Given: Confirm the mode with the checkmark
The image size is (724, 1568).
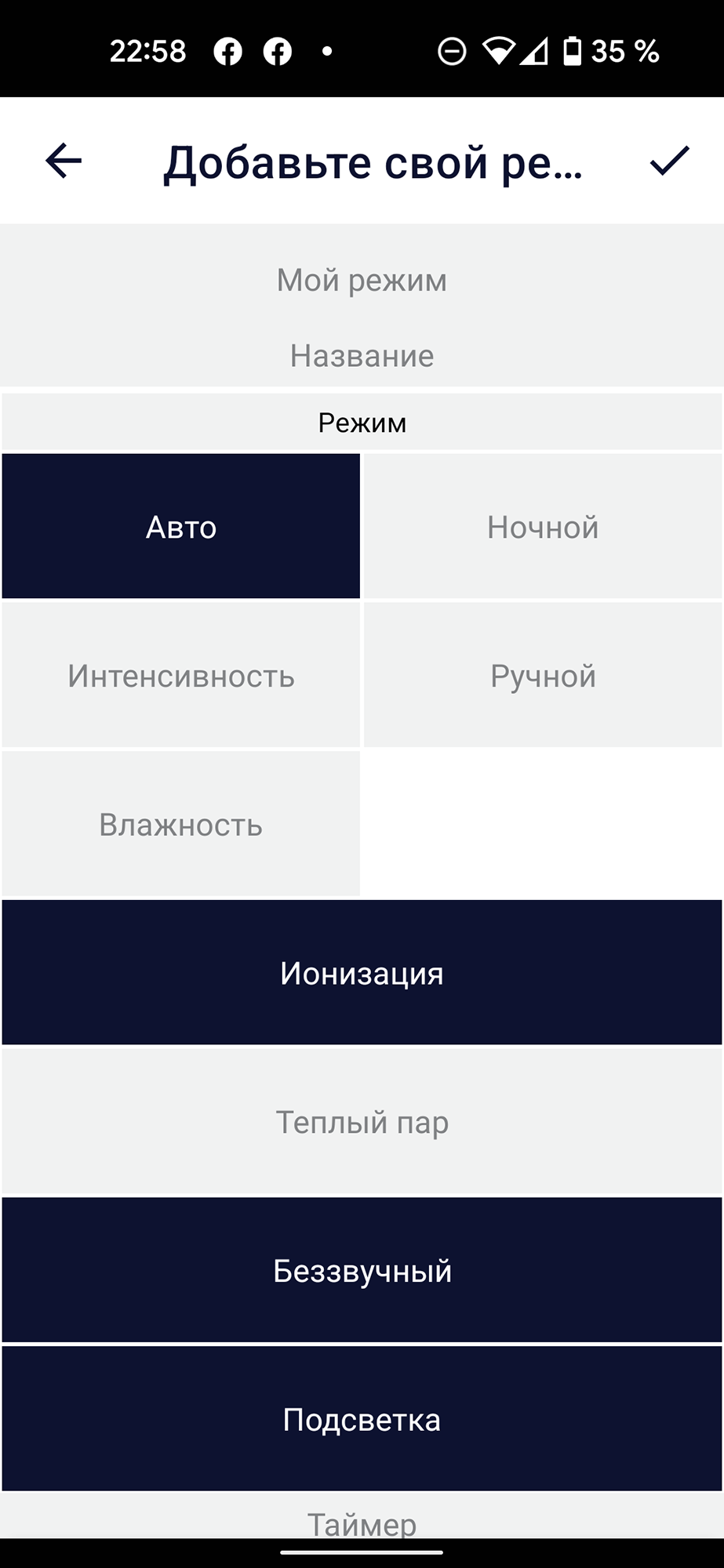Looking at the screenshot, I should (669, 162).
